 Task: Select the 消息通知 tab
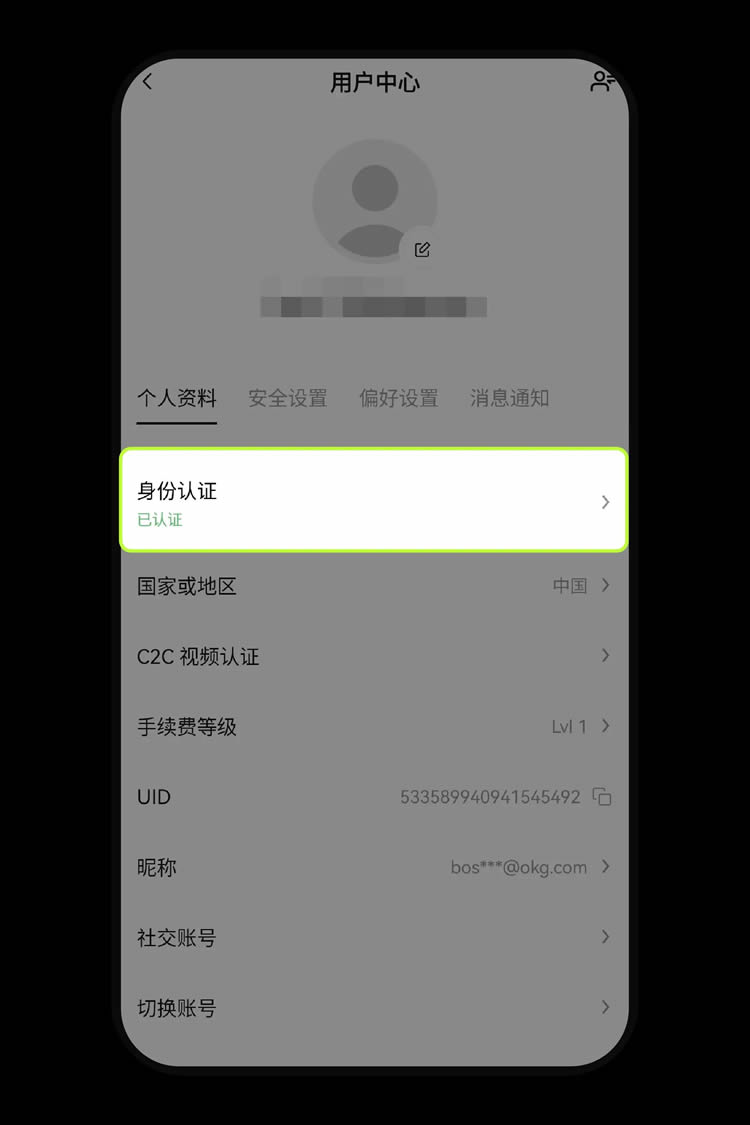tap(510, 398)
